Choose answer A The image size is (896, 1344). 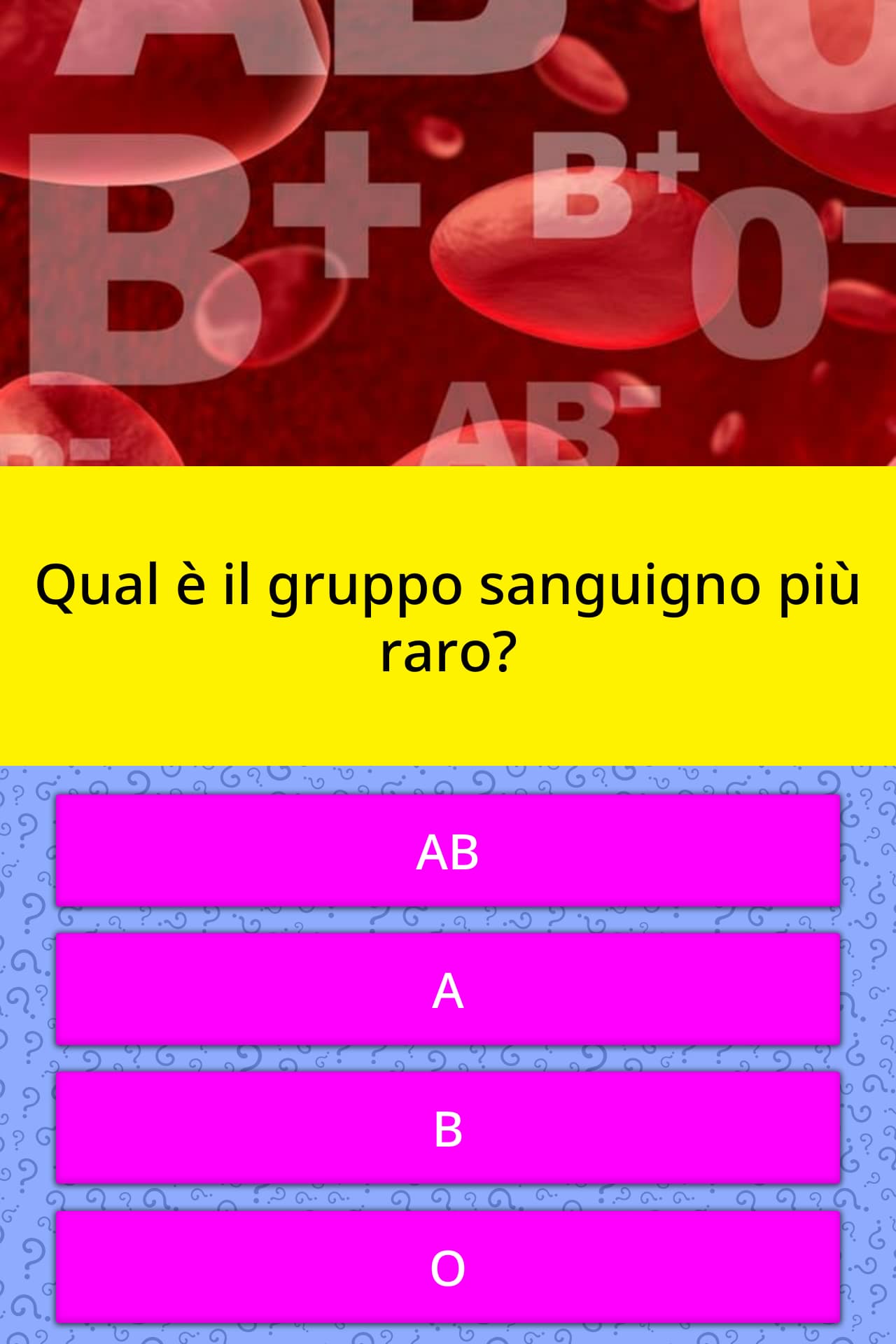(448, 990)
